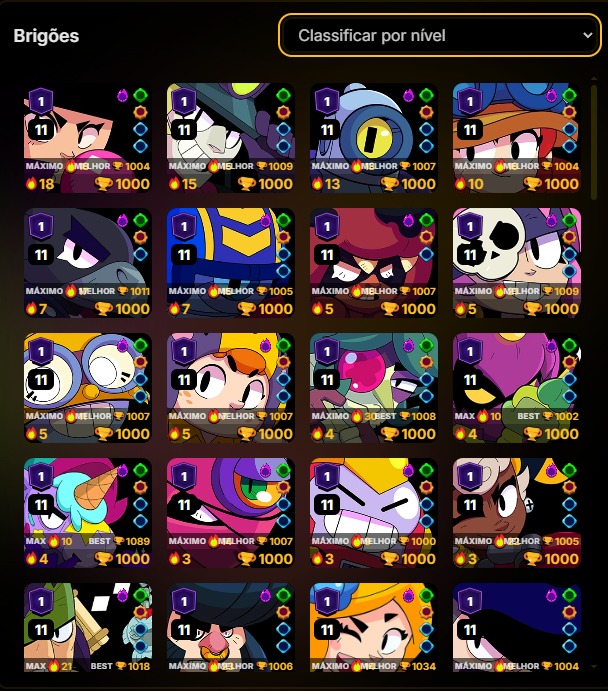608x691 pixels.
Task: Open the 'Classificar por nível' sort dropdown
Action: pyautogui.click(x=439, y=36)
